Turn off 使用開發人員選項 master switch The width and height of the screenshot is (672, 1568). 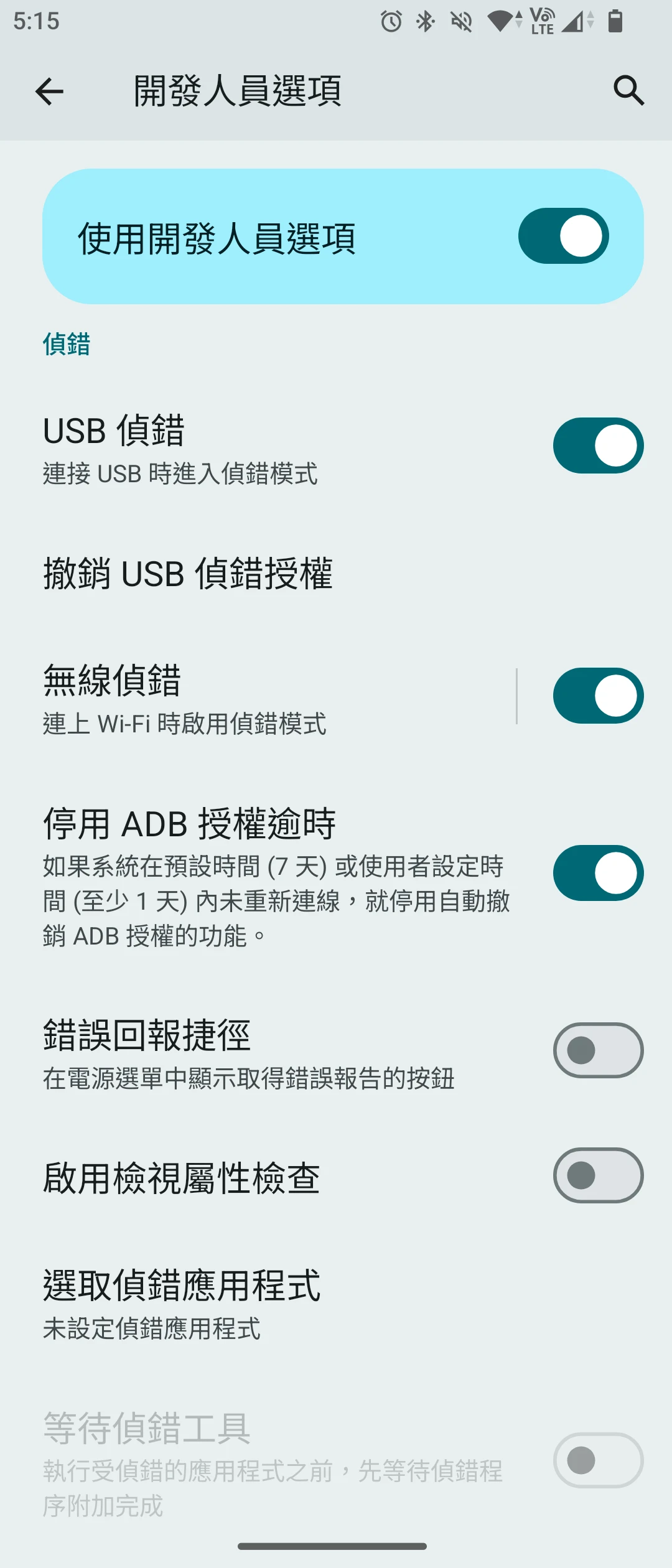pyautogui.click(x=563, y=236)
